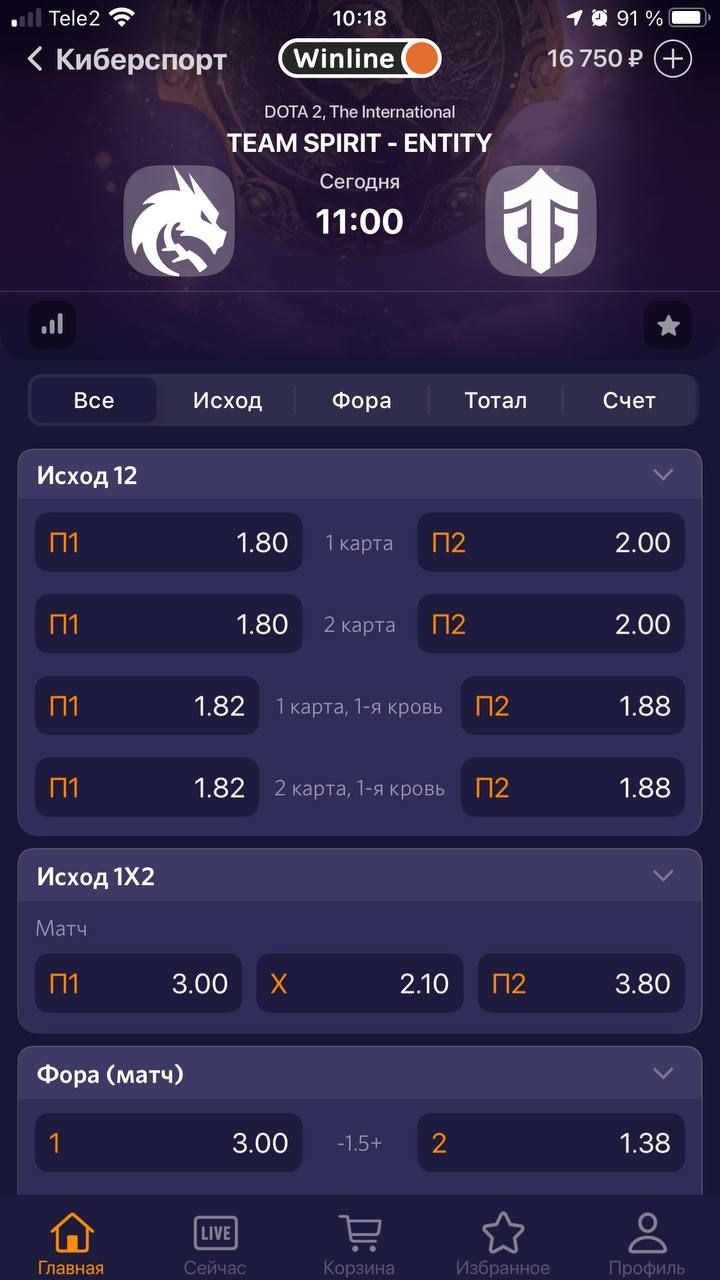
Task: Collapse the «Исход 1Х2» section
Action: pyautogui.click(x=662, y=875)
